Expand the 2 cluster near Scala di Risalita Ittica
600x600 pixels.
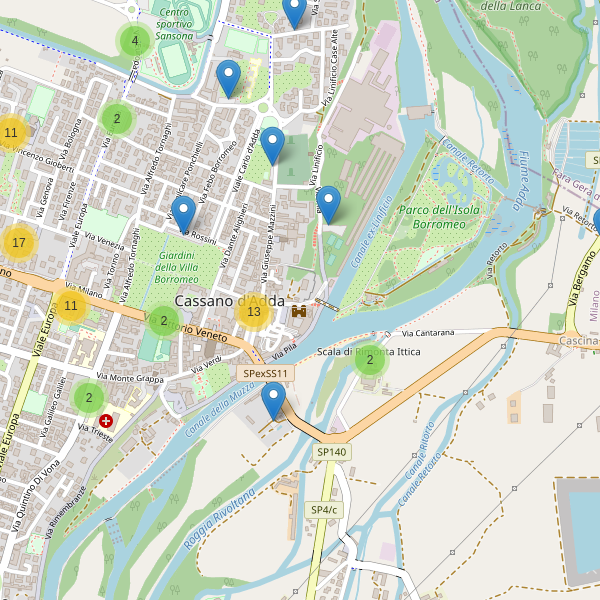tap(370, 360)
